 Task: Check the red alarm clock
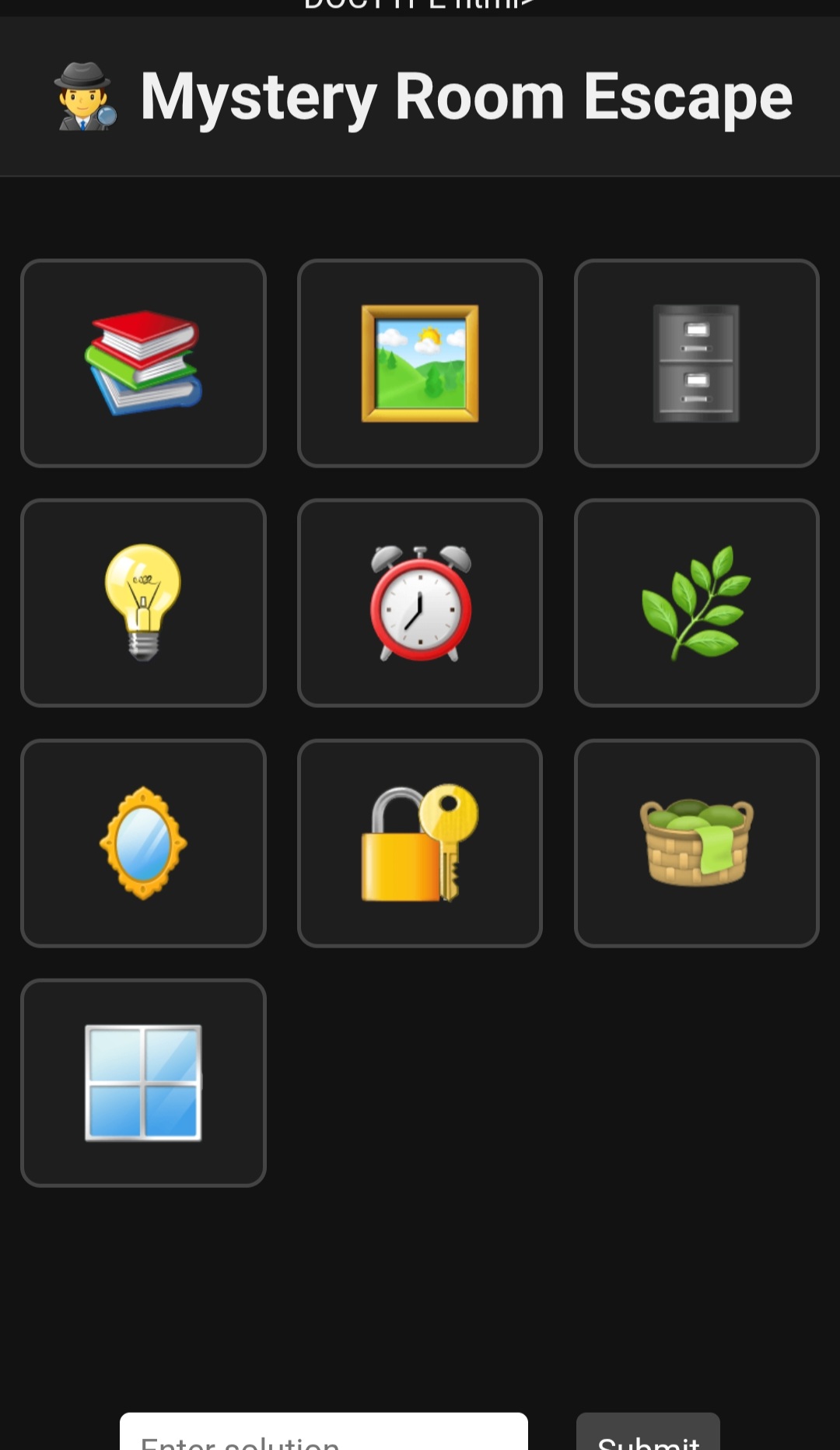420,603
